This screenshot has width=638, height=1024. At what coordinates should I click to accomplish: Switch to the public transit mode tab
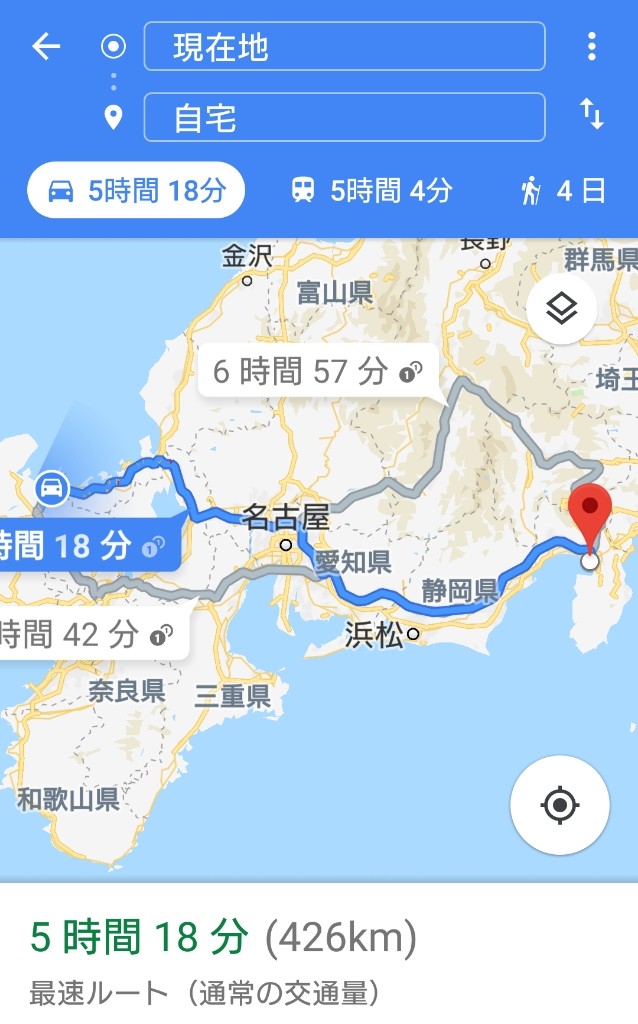371,191
